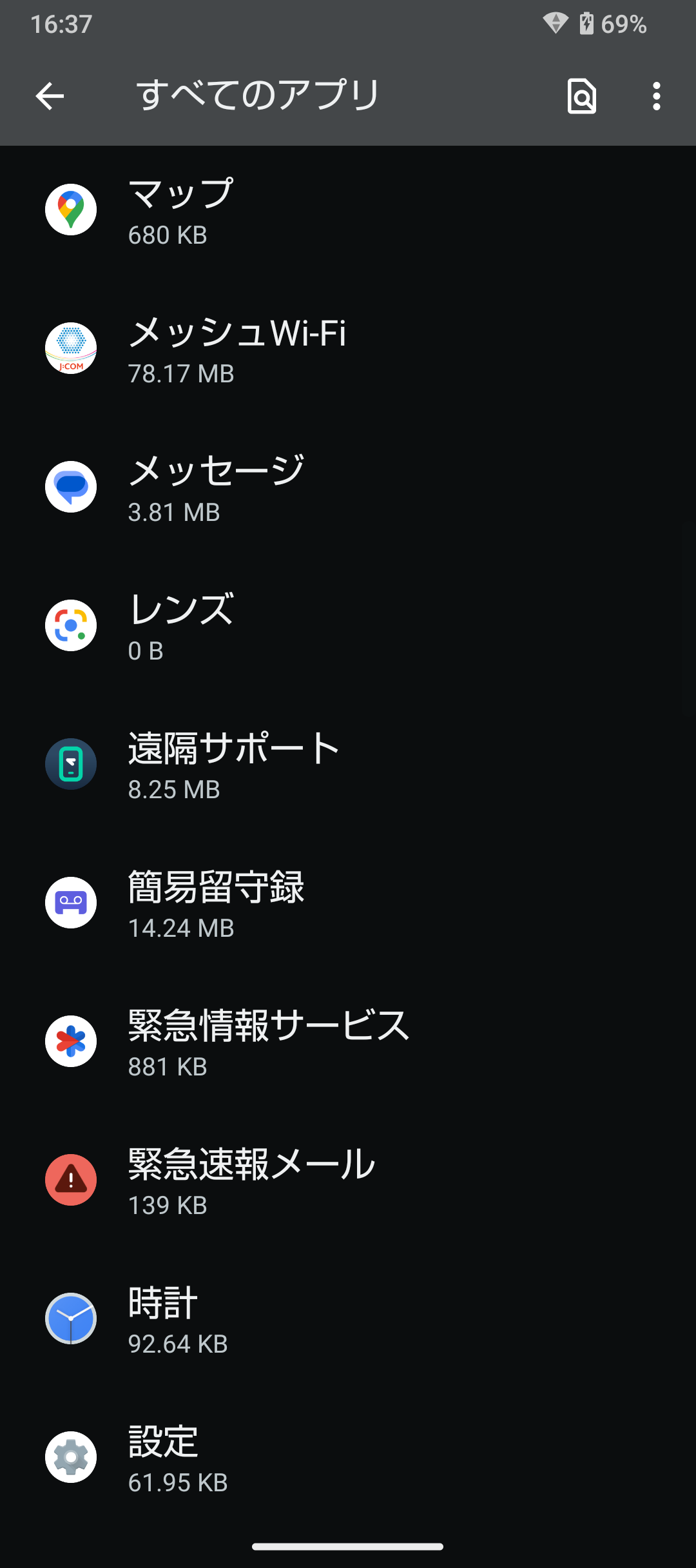Select the 設定 app entry

coord(348,1458)
